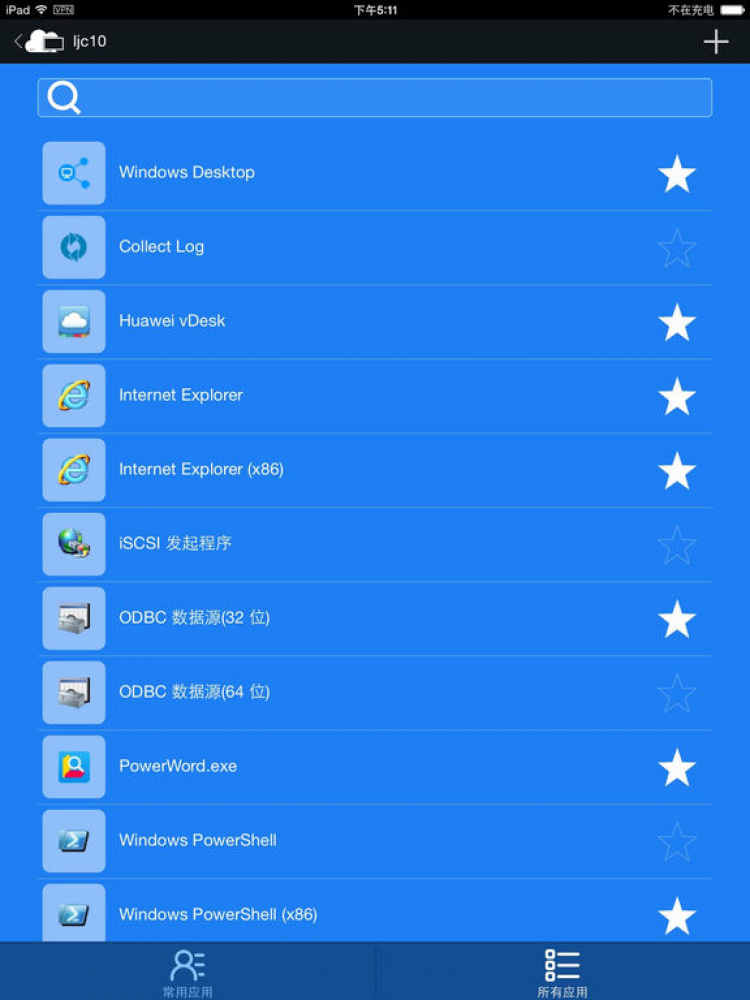The width and height of the screenshot is (750, 1000).
Task: Switch to the 常用应用 tab
Action: pyautogui.click(x=187, y=972)
